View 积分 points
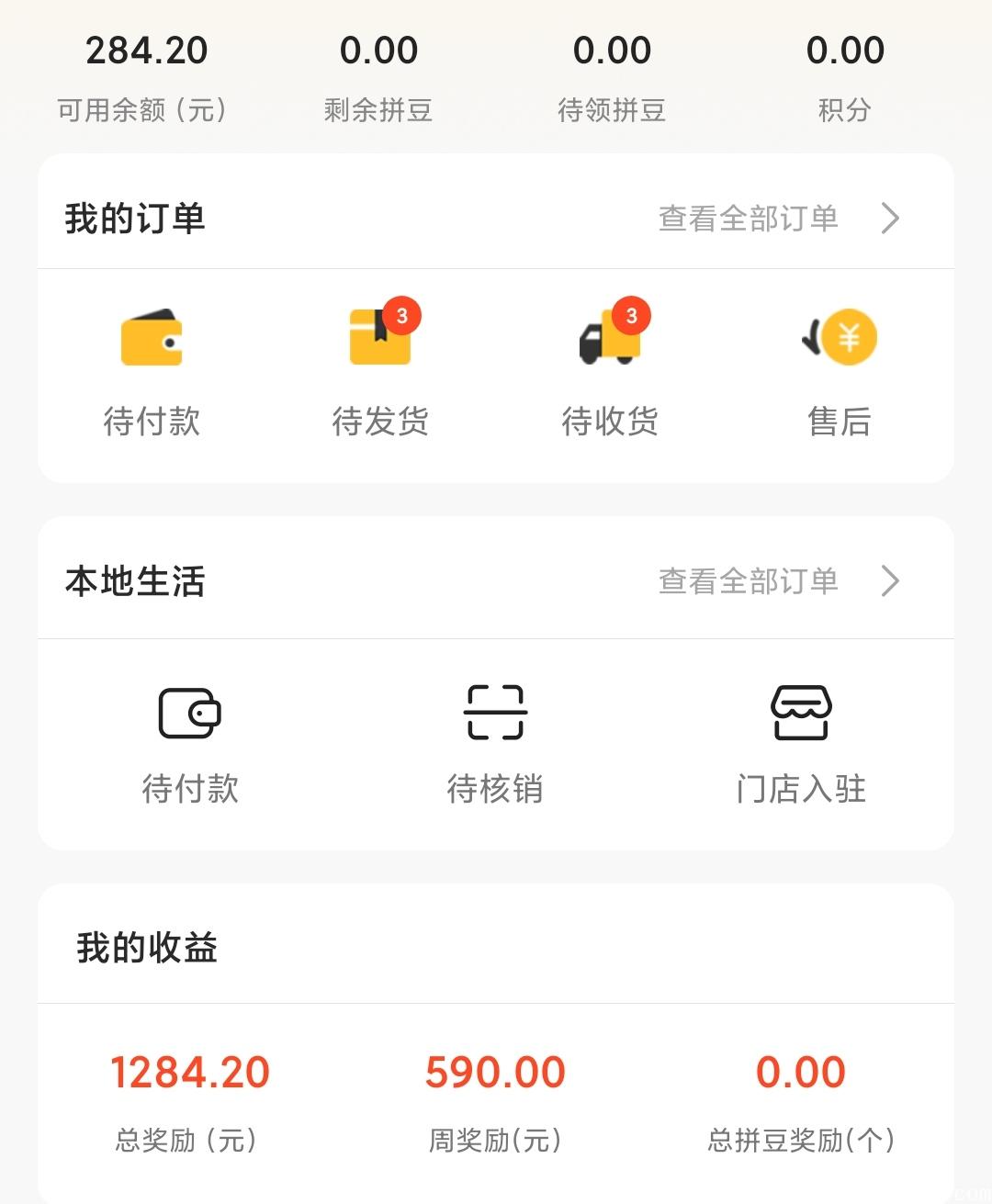Image resolution: width=992 pixels, height=1204 pixels. pos(845,78)
